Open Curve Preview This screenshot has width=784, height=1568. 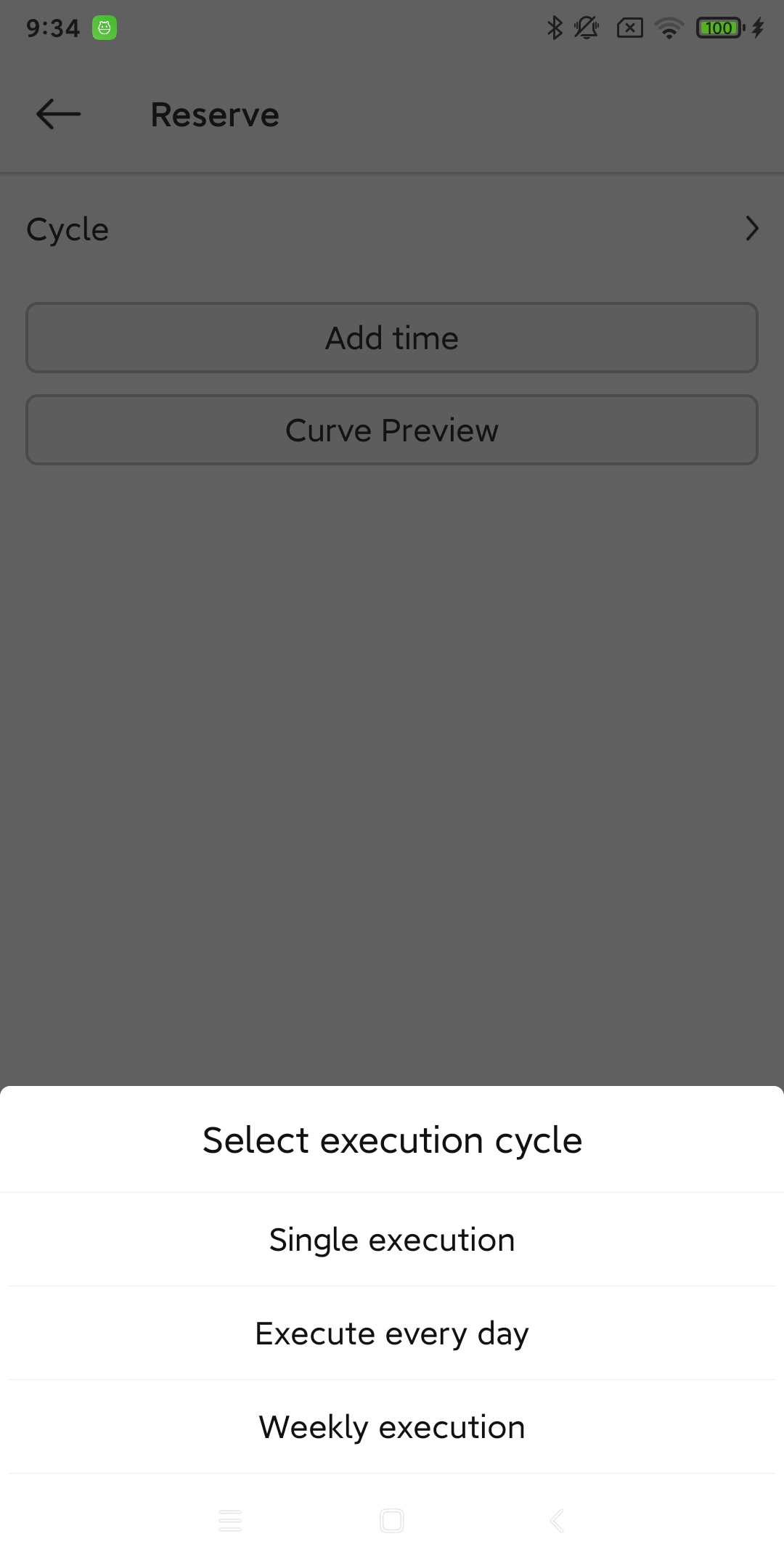[392, 430]
